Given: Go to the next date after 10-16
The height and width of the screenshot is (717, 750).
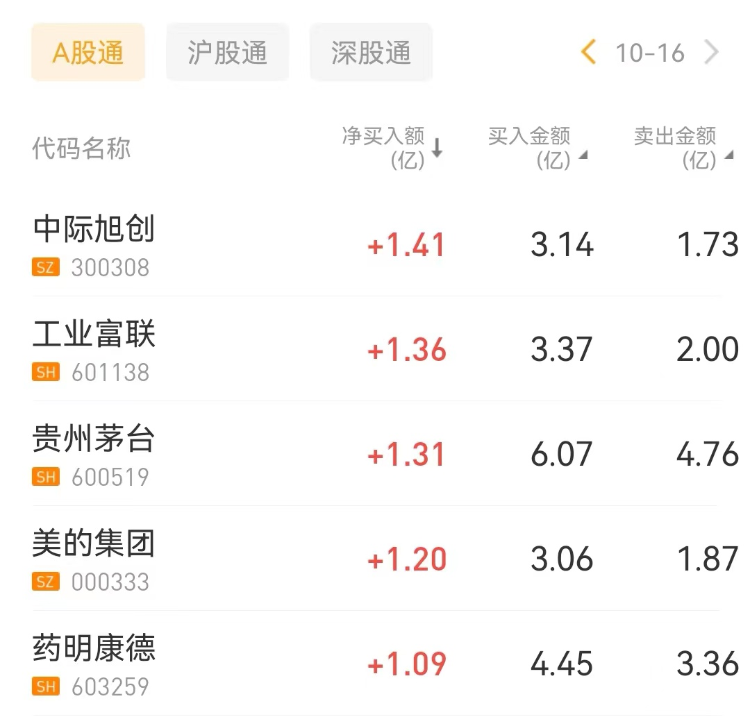Looking at the screenshot, I should pos(712,52).
